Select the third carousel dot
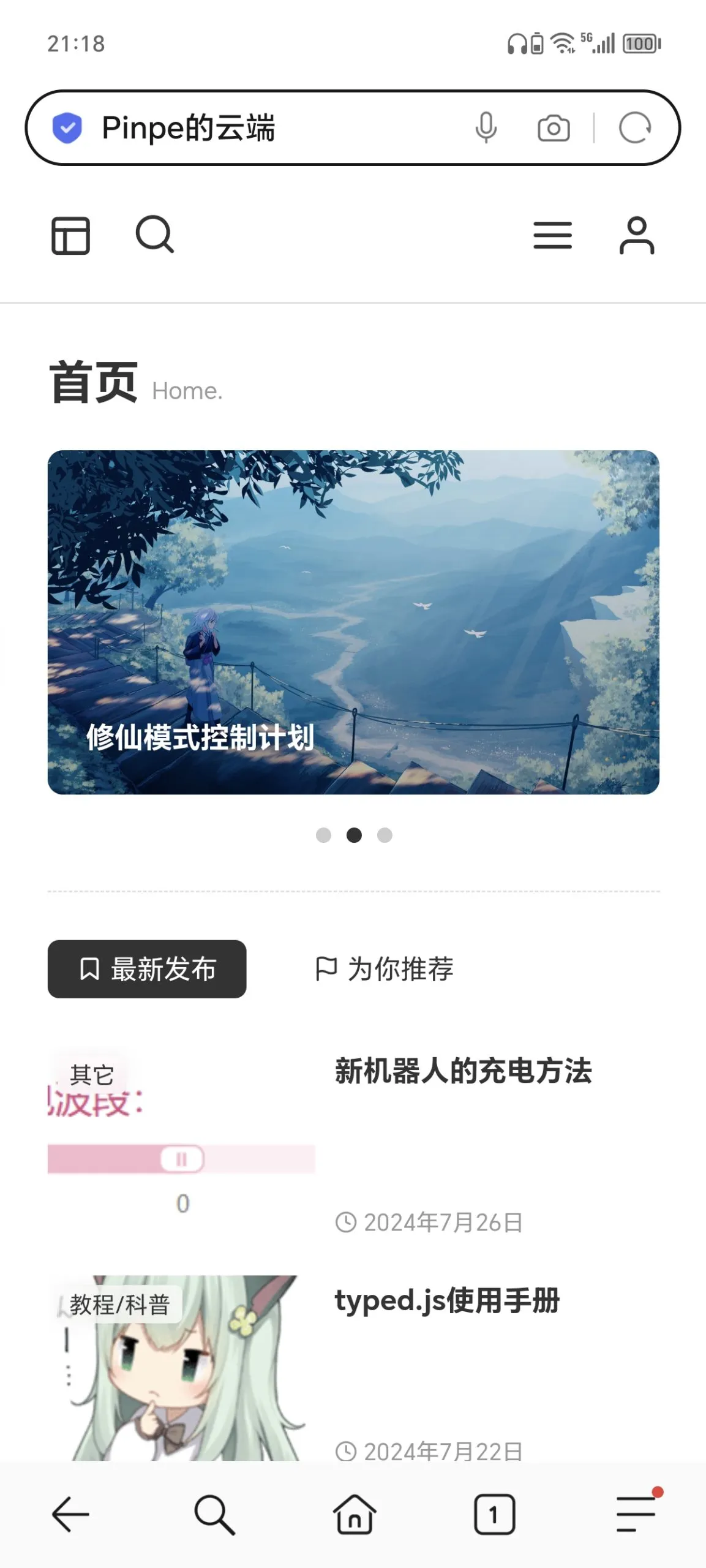 pyautogui.click(x=385, y=835)
